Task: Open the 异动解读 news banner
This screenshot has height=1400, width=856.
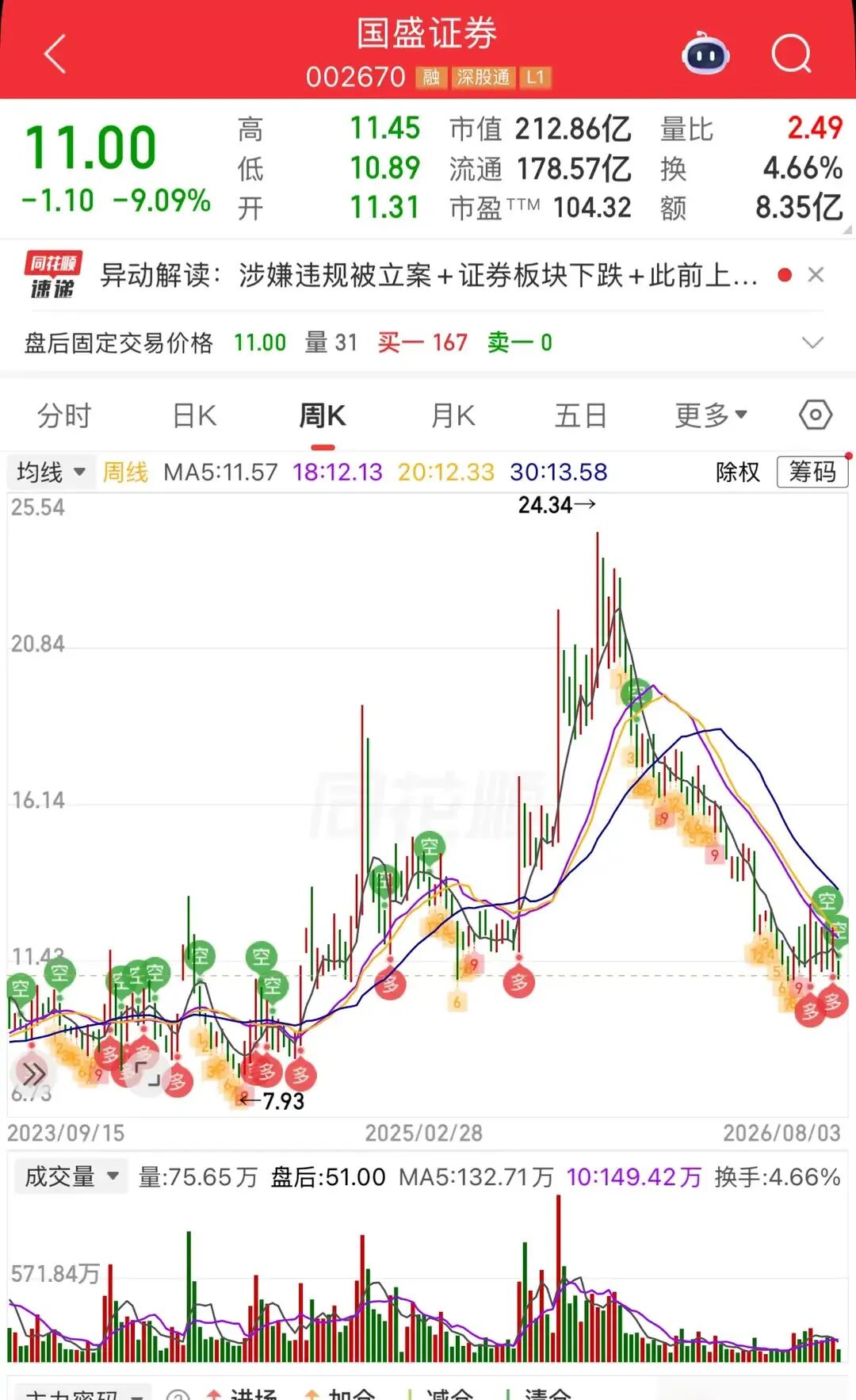Action: 428,275
